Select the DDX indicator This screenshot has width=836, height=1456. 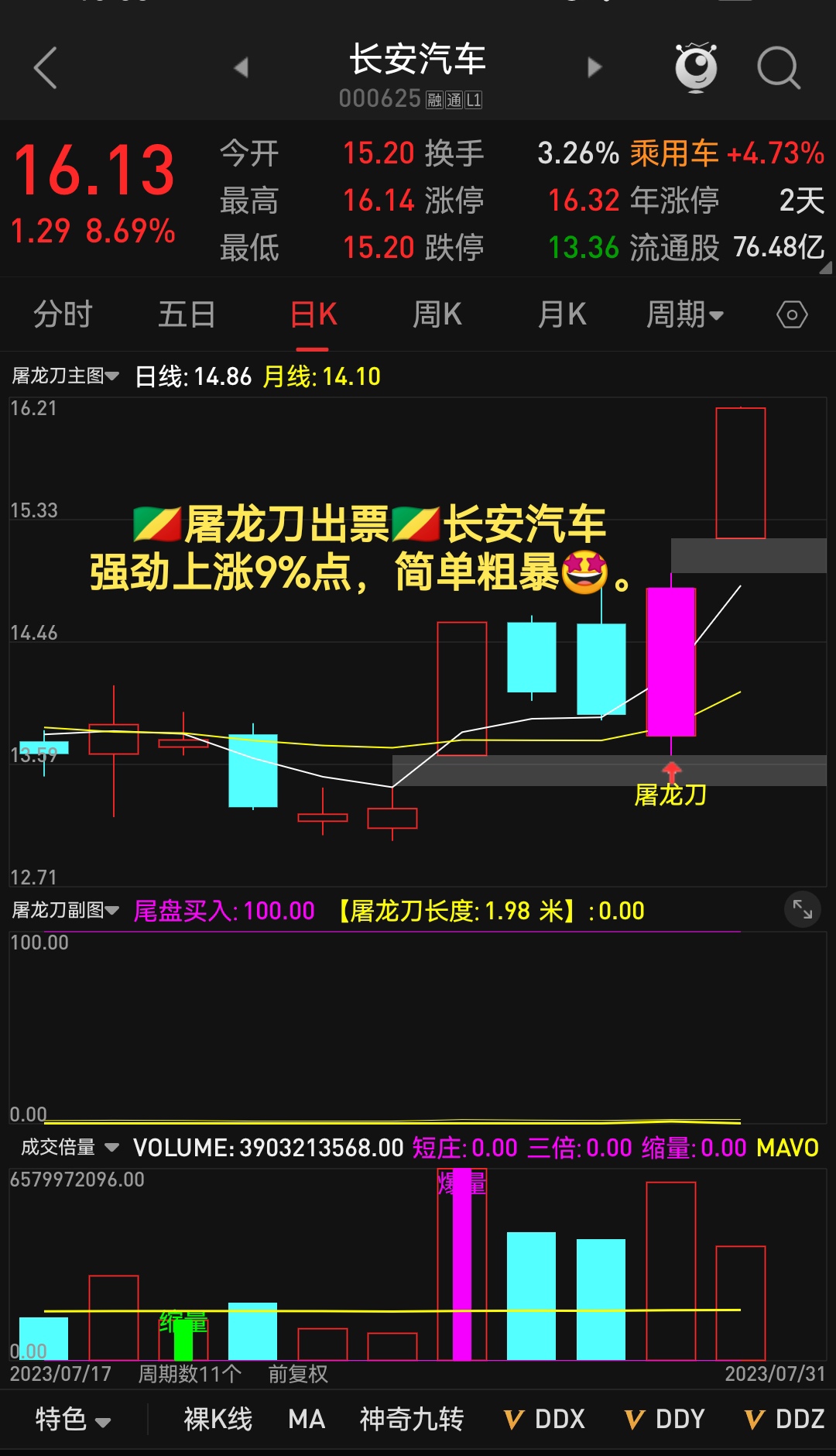point(546,1420)
